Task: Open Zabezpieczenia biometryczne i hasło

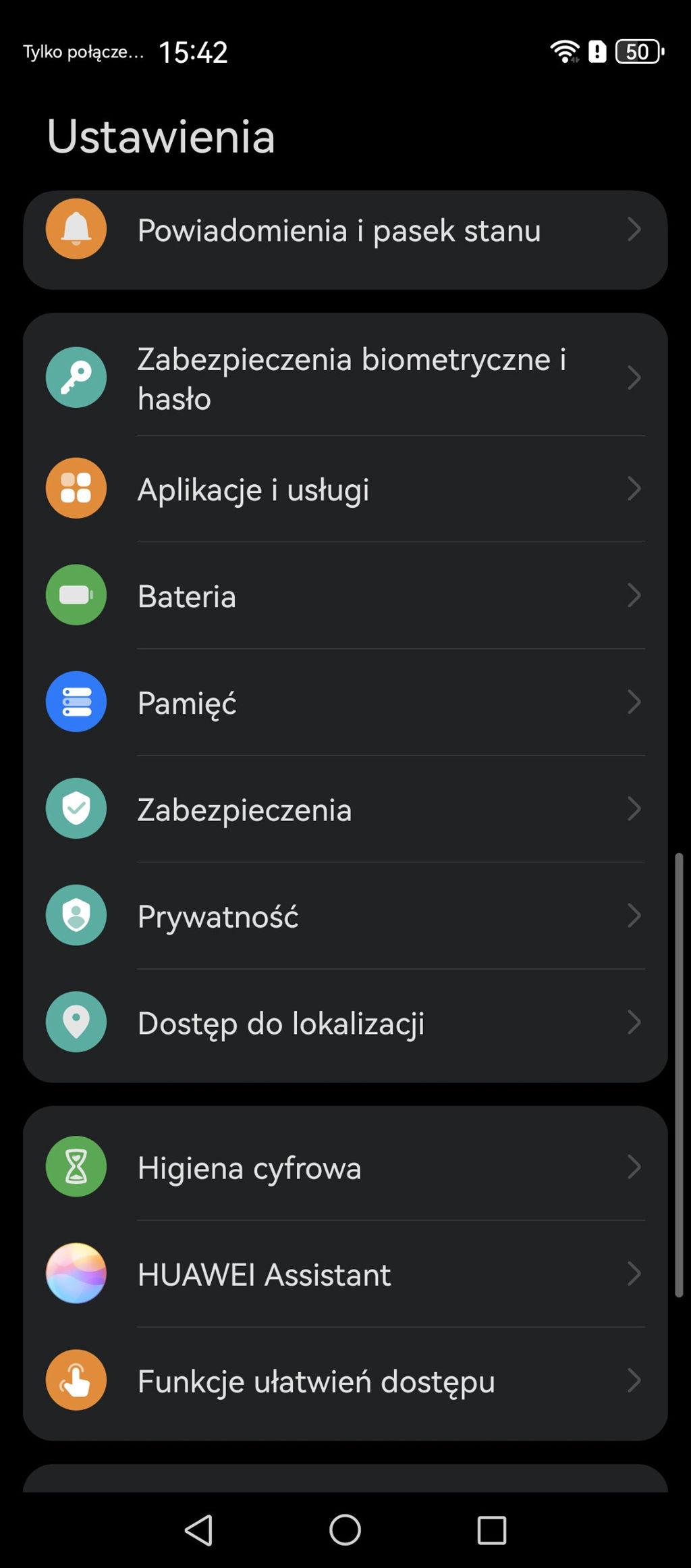Action: [x=351, y=378]
